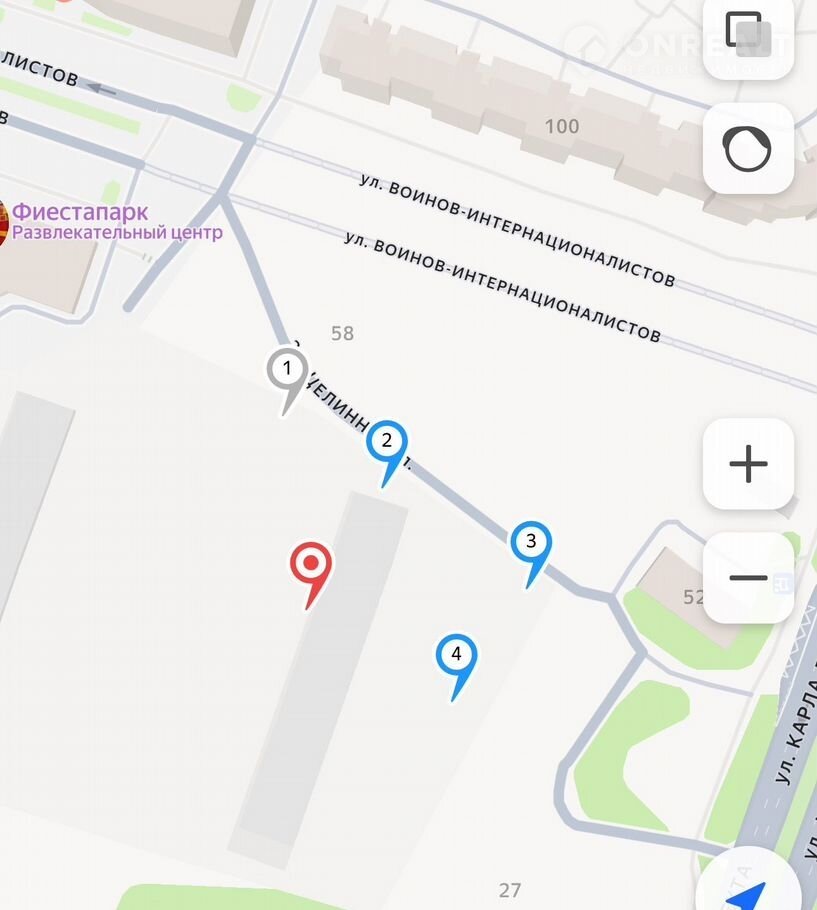Zoom out with the minus button
The image size is (817, 910).
(x=748, y=578)
